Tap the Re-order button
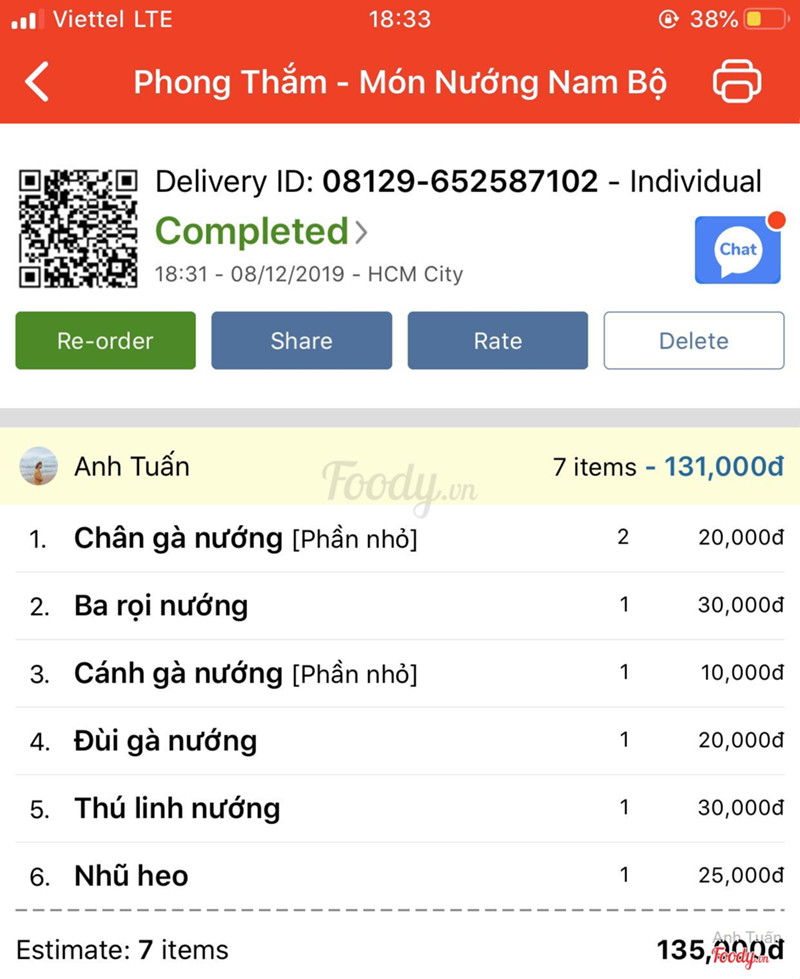 click(105, 341)
